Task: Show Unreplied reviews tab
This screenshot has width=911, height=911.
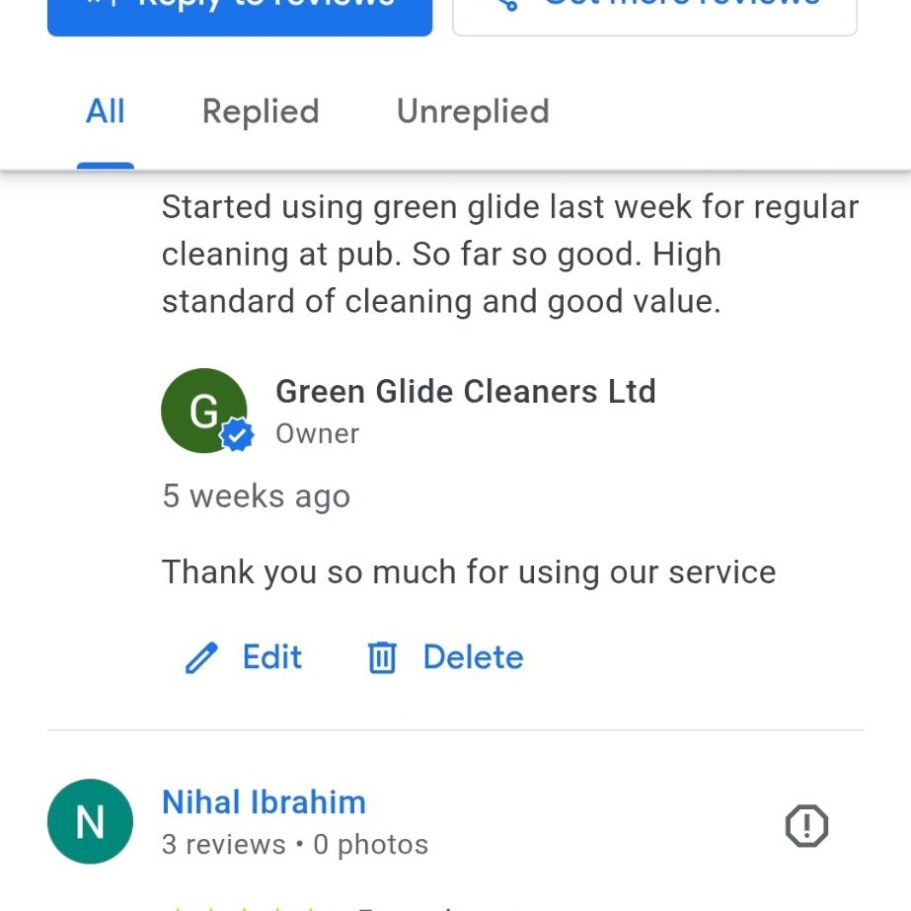Action: [x=473, y=112]
